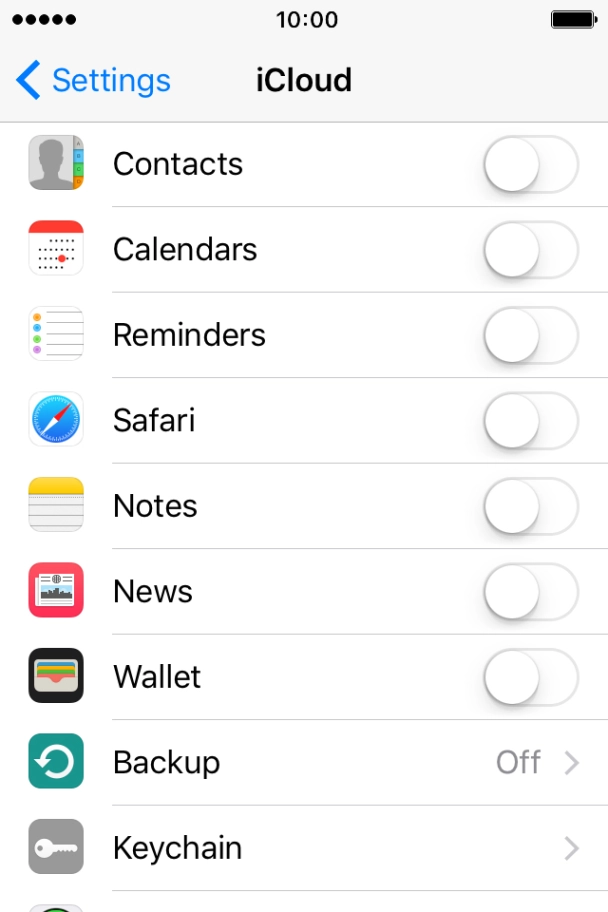Enable iCloud sync for Contacts
This screenshot has height=912, width=608.
(531, 165)
